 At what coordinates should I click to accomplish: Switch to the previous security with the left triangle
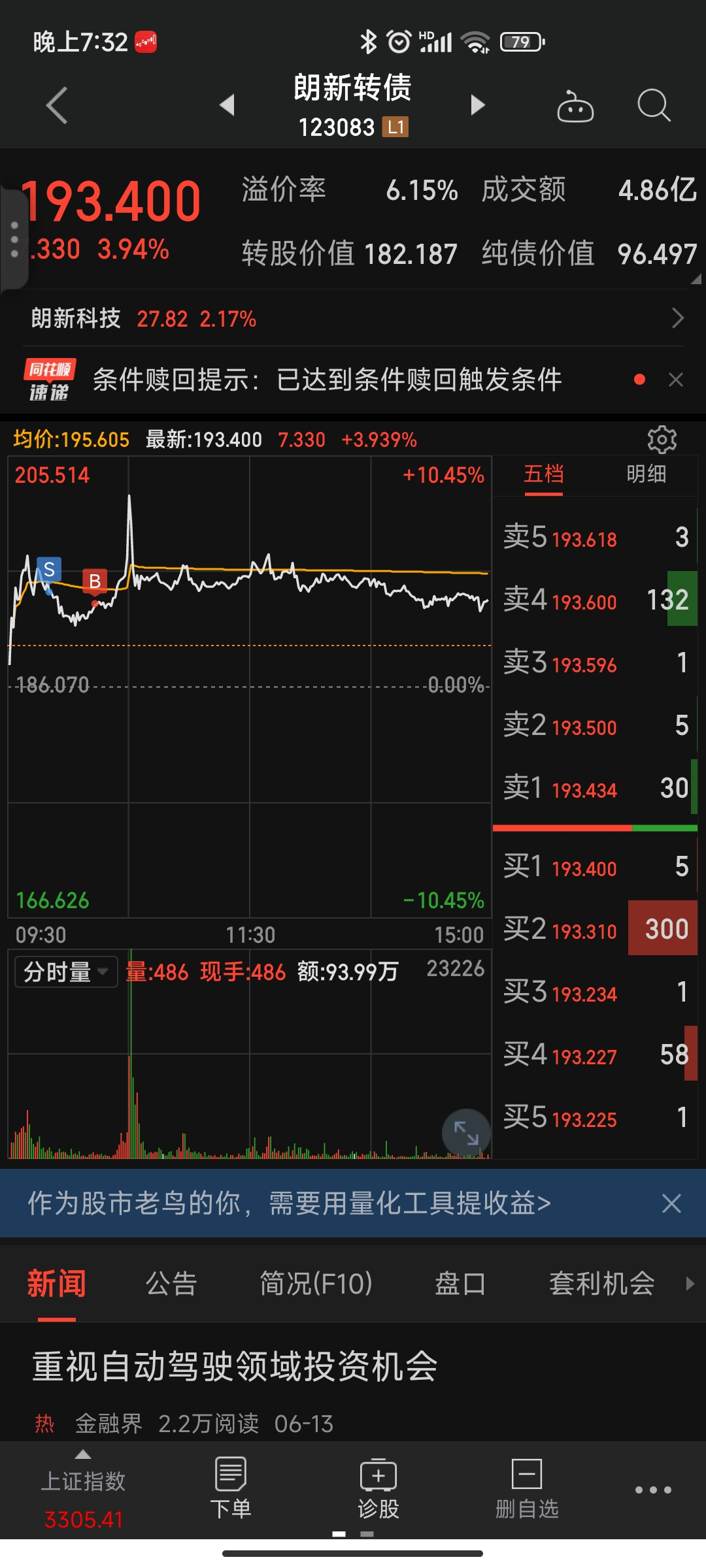coord(227,105)
